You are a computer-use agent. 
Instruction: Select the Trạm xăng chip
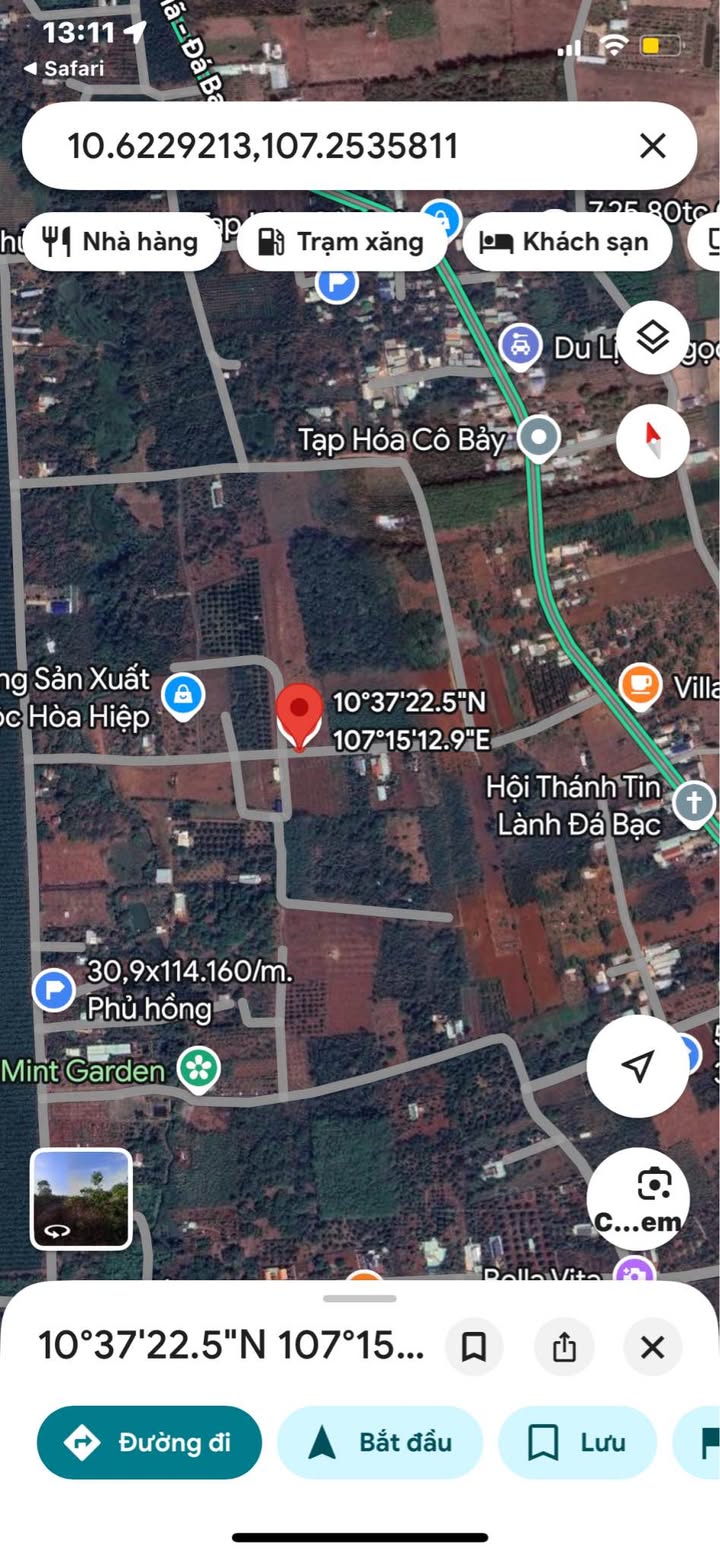click(x=341, y=242)
